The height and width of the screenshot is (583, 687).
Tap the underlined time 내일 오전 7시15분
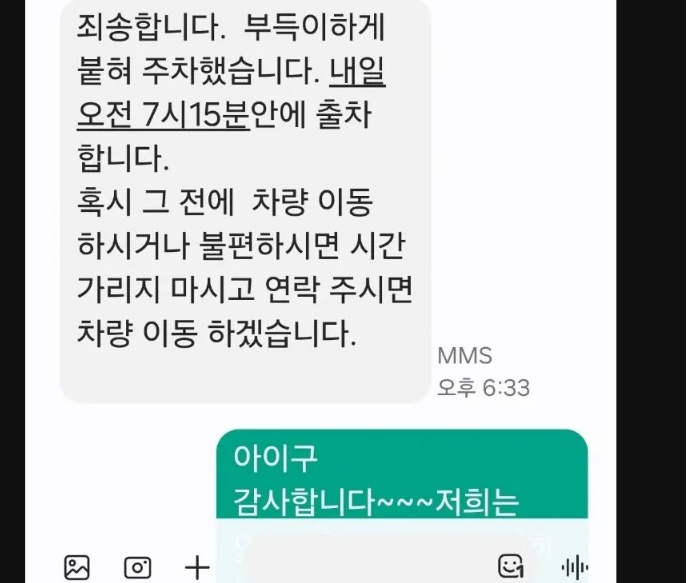[x=162, y=118]
